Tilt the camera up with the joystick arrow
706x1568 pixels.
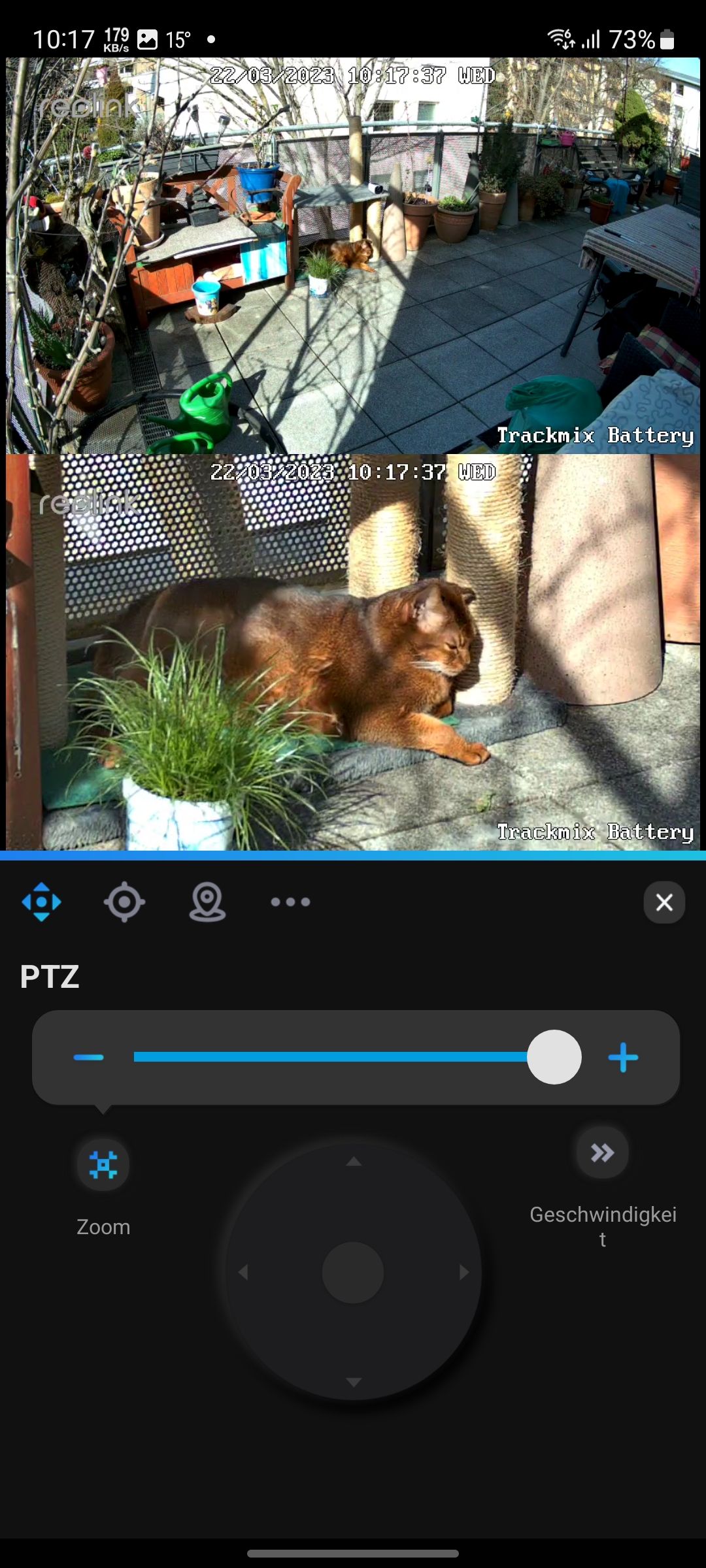(354, 1162)
